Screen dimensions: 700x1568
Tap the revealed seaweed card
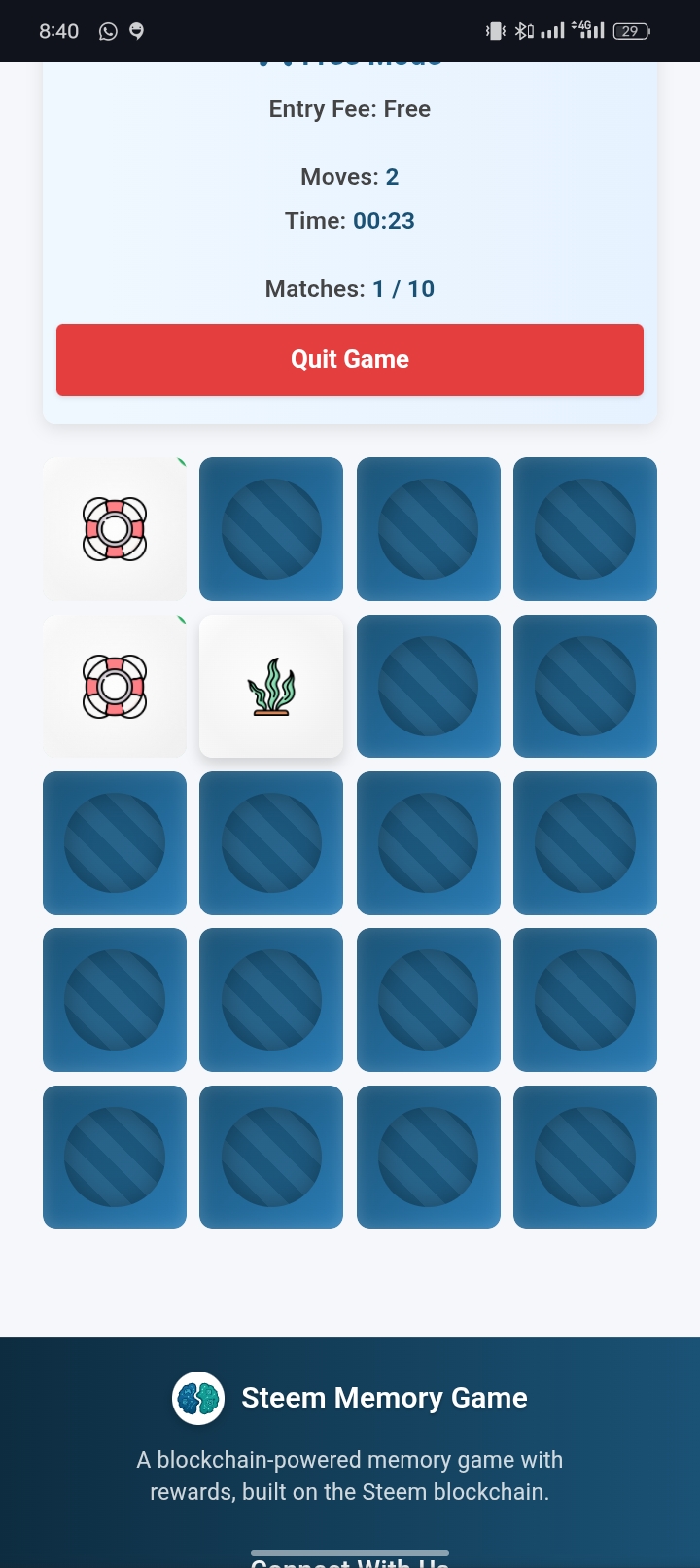point(271,686)
